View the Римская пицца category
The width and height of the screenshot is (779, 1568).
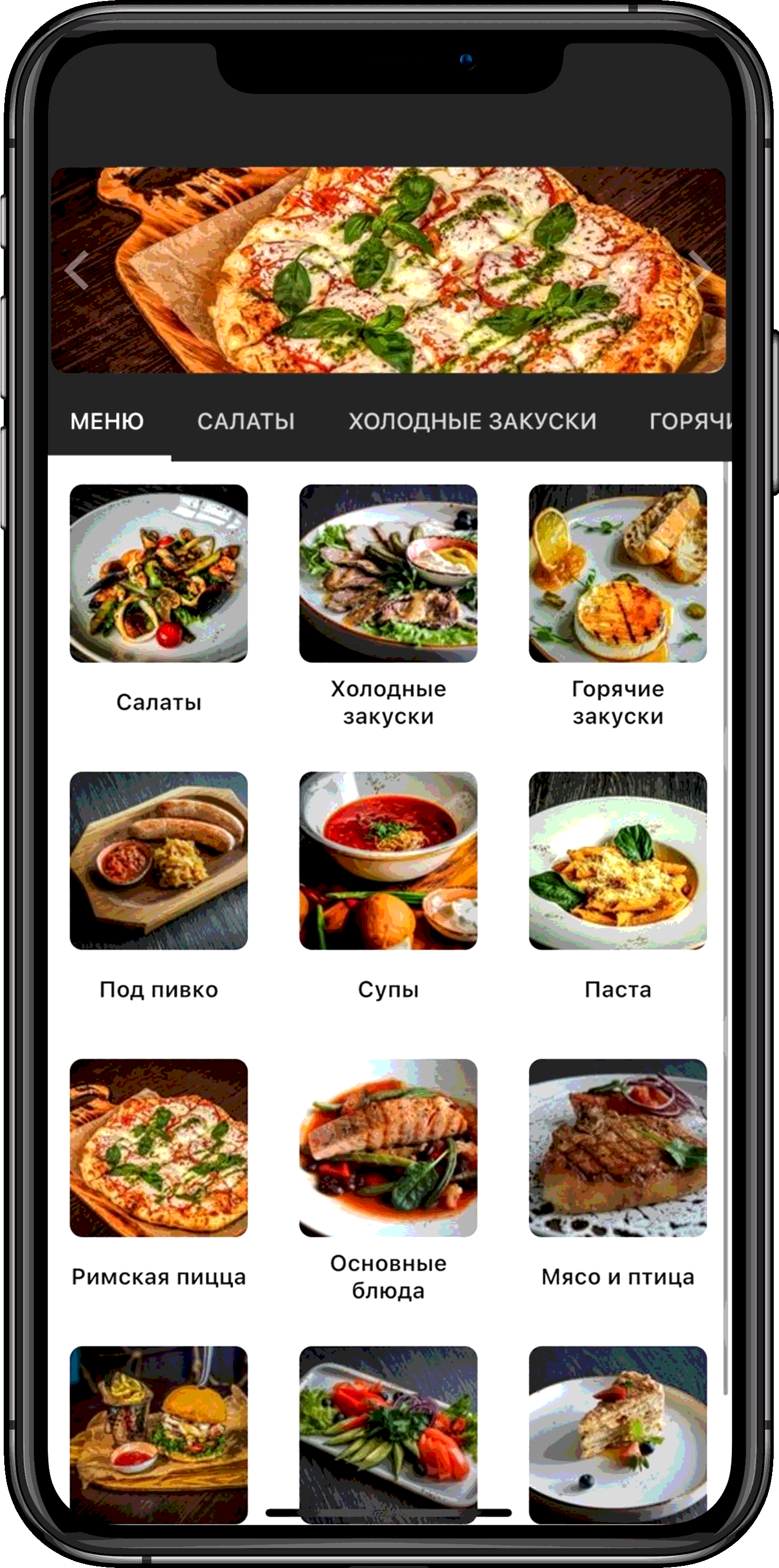click(x=159, y=1148)
